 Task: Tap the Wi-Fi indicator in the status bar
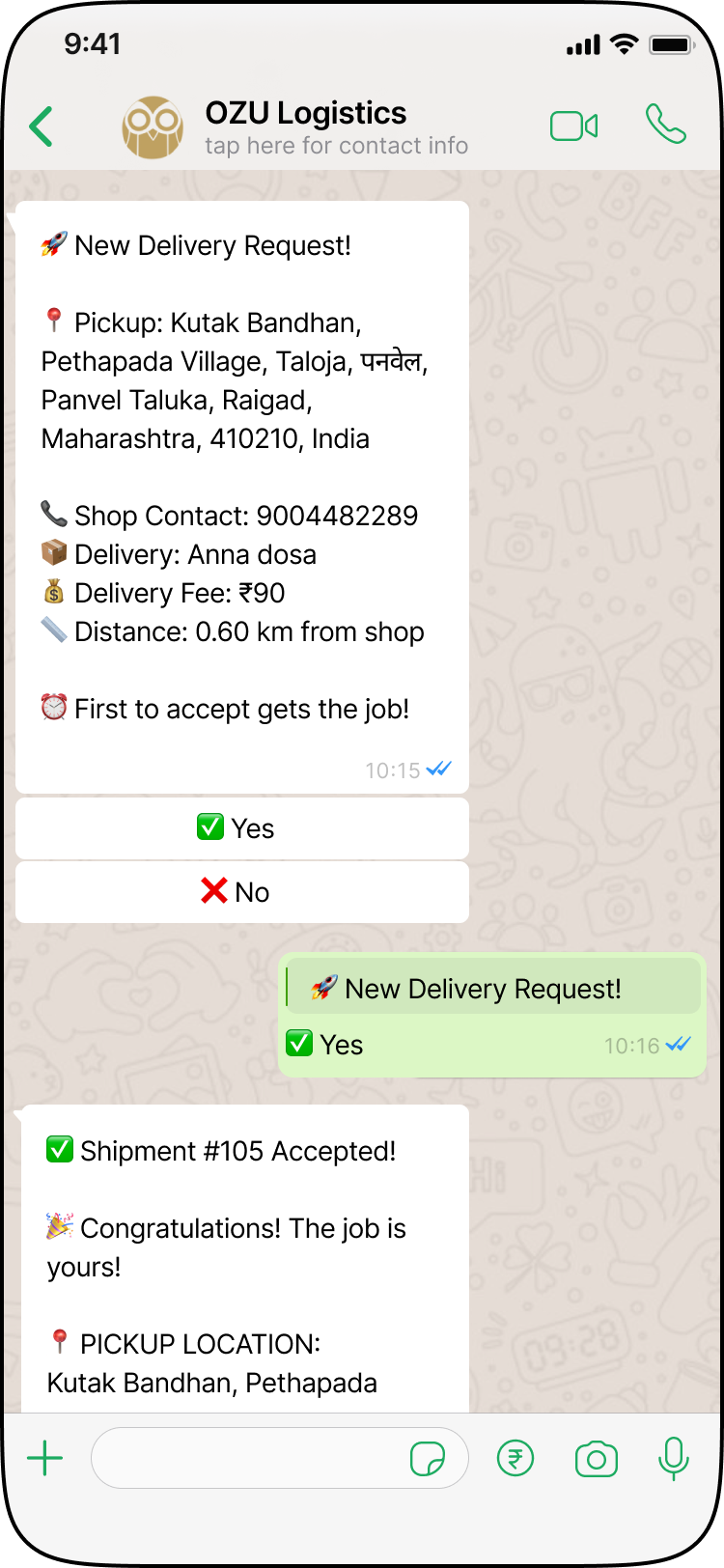pyautogui.click(x=623, y=42)
